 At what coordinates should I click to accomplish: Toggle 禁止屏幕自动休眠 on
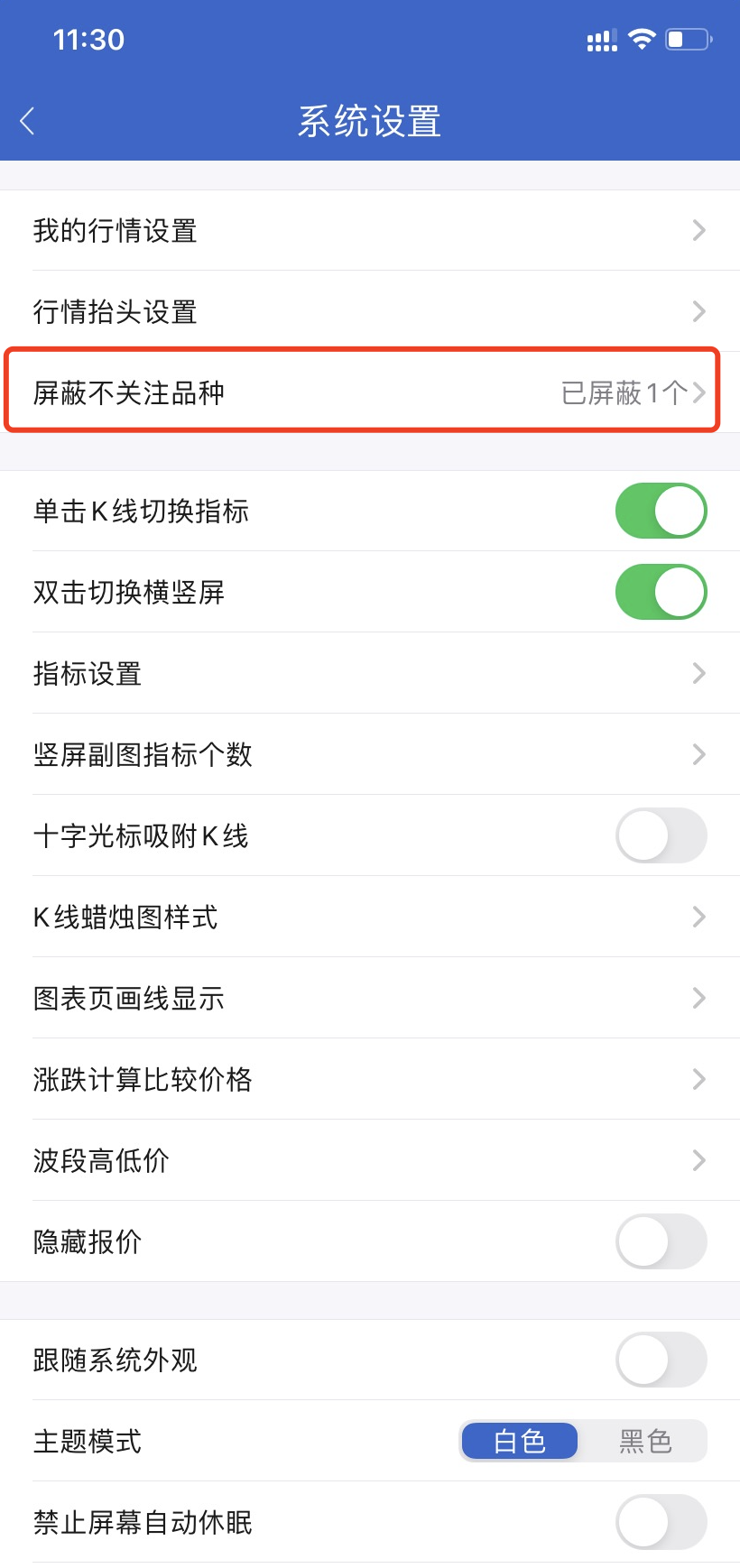coord(661,1522)
